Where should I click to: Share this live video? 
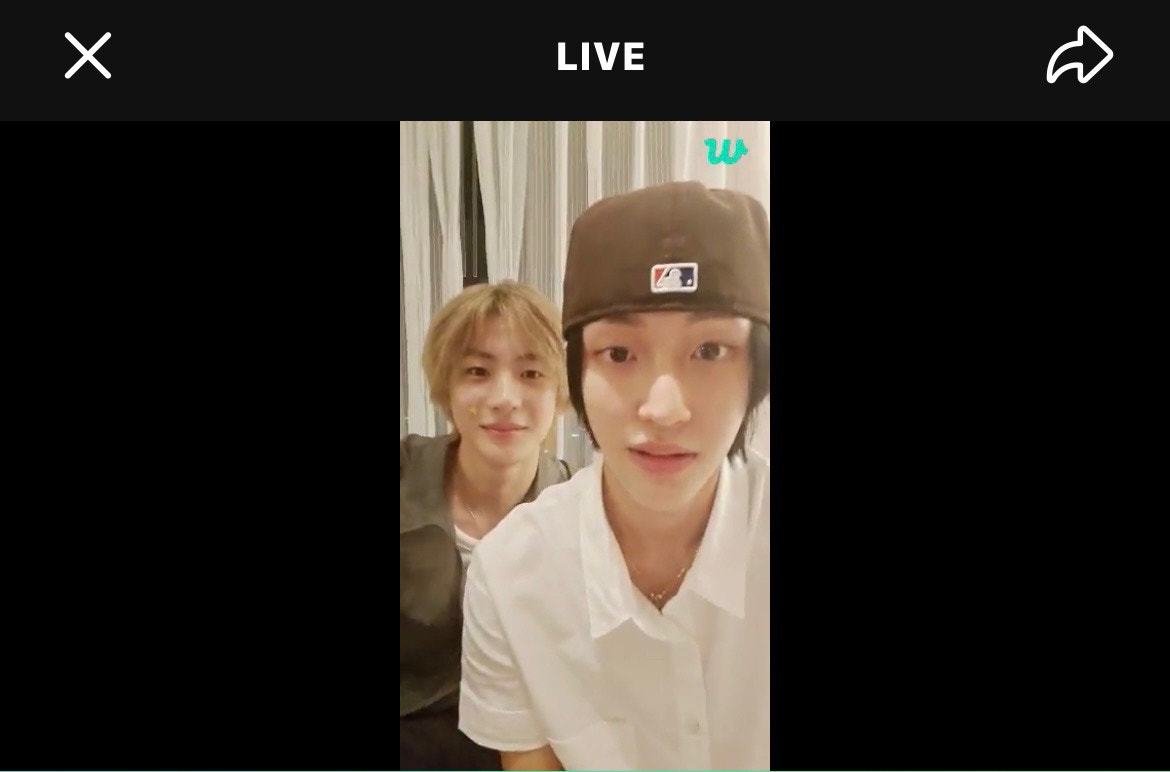coord(1079,56)
